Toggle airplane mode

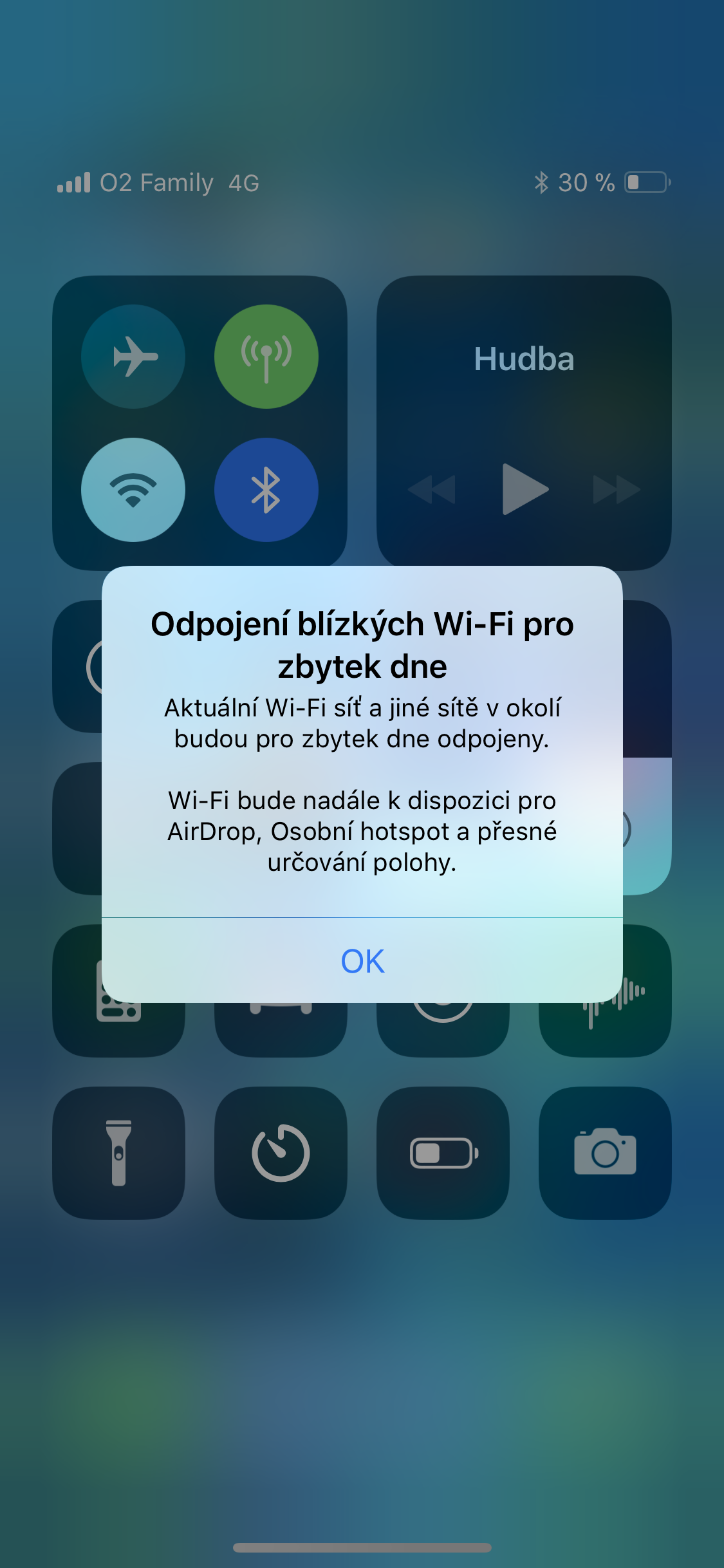coord(133,357)
